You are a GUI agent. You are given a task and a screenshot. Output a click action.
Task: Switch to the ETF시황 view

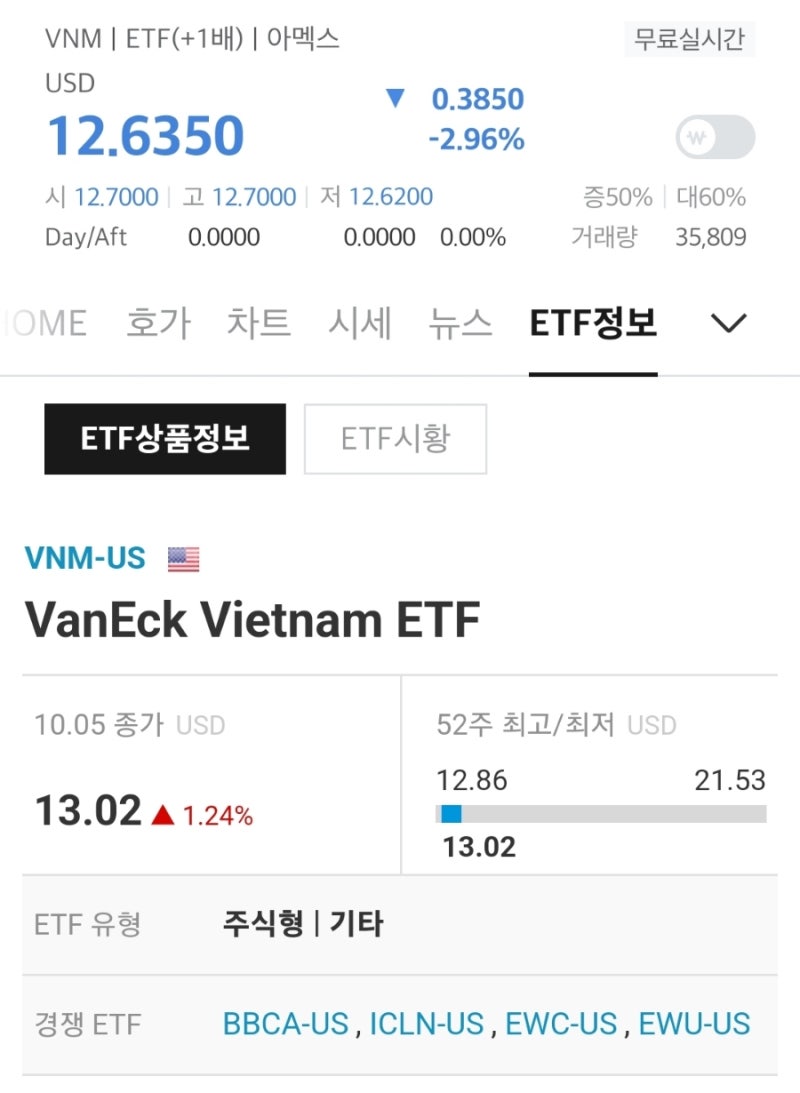[394, 439]
